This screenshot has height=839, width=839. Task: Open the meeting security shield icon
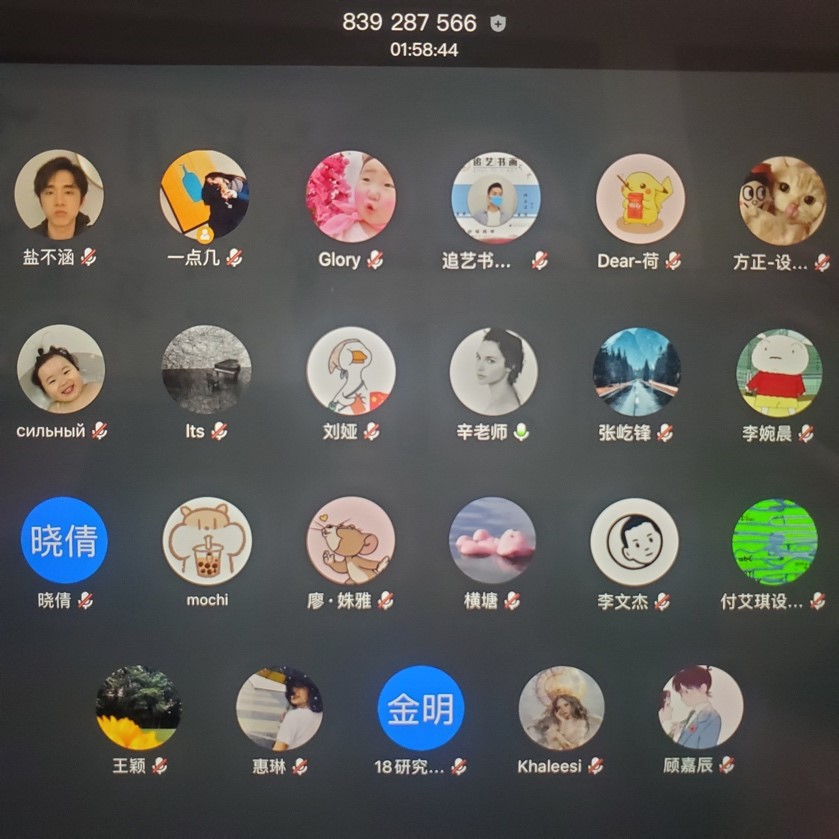point(498,24)
